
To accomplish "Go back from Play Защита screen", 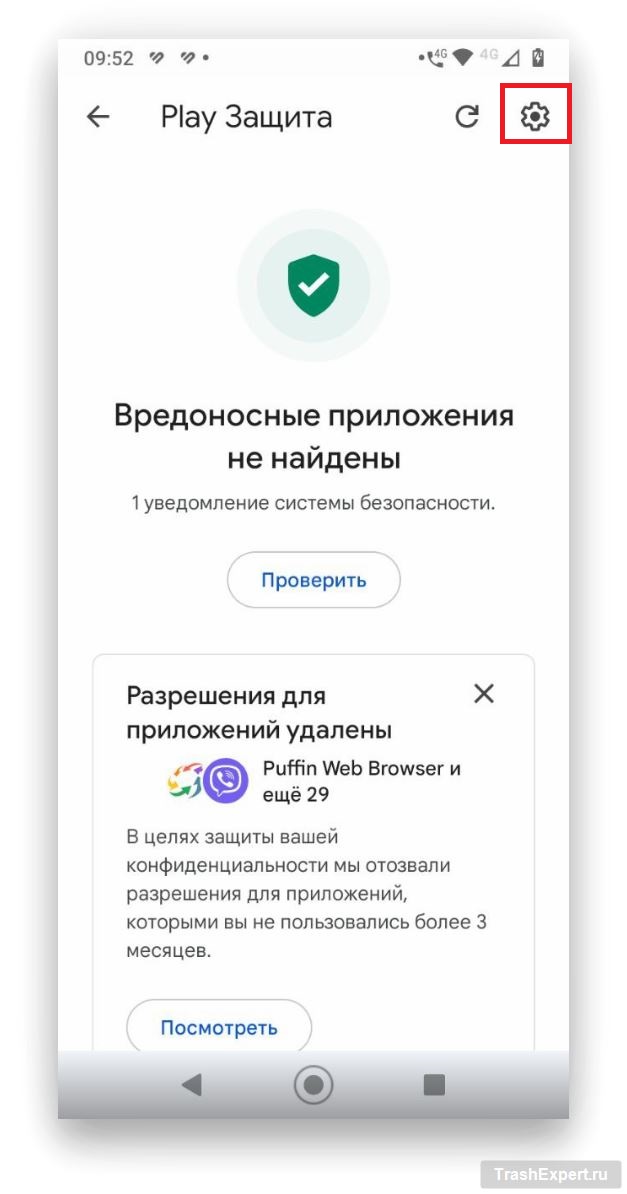I will click(x=98, y=117).
